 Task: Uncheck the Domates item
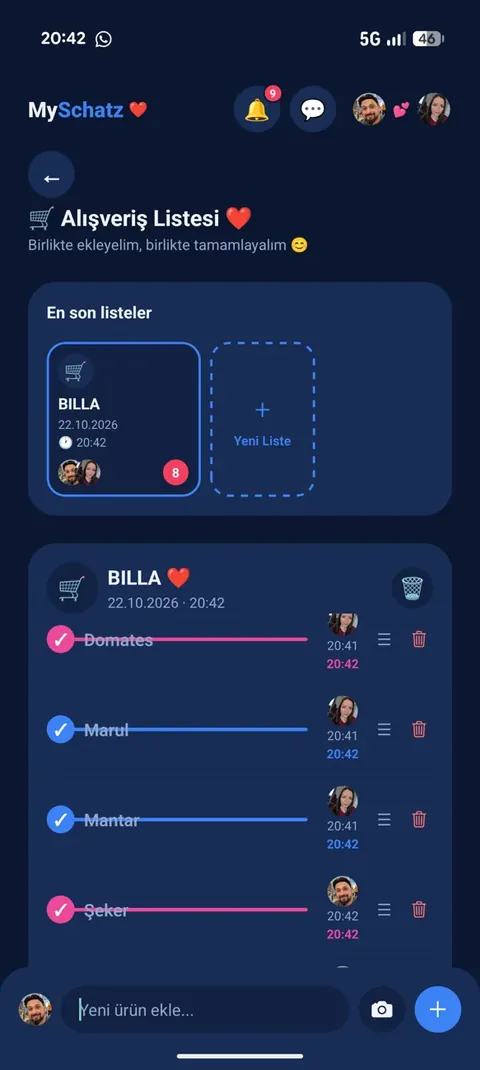point(60,639)
